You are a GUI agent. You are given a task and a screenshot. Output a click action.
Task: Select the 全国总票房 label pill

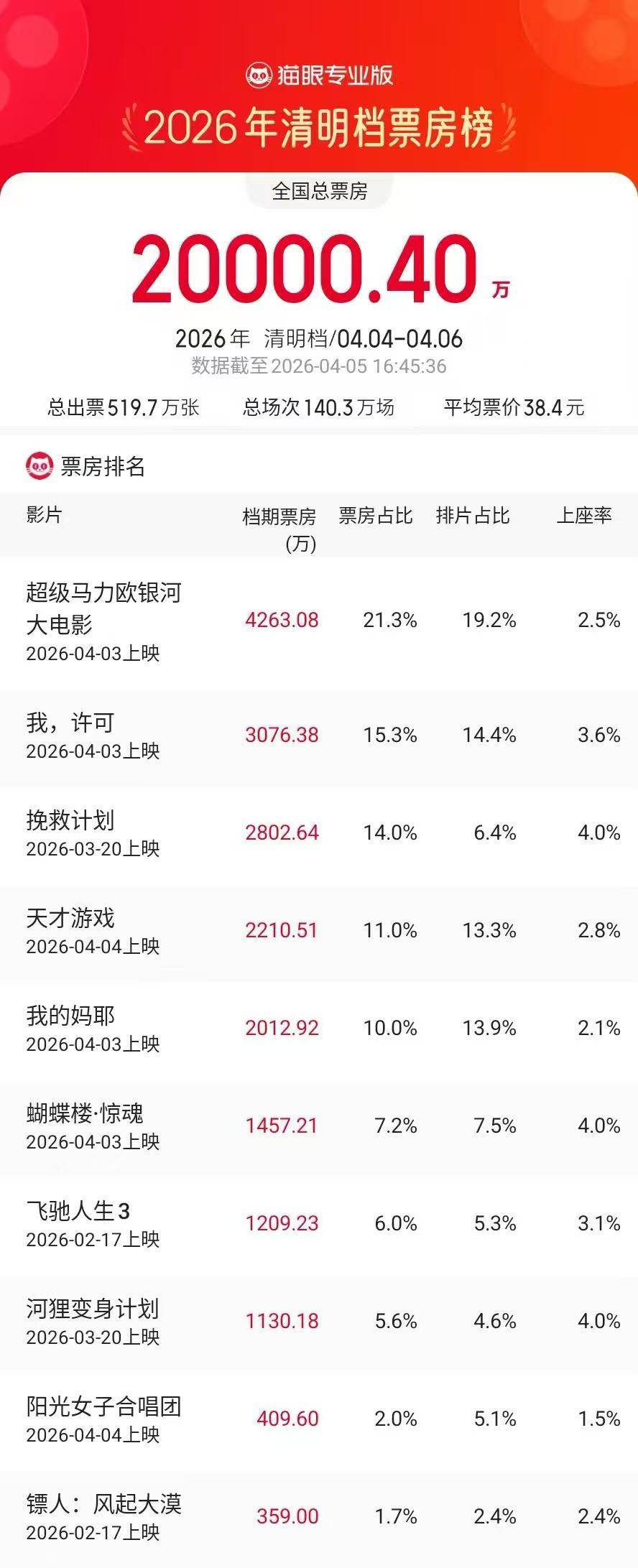[x=319, y=191]
